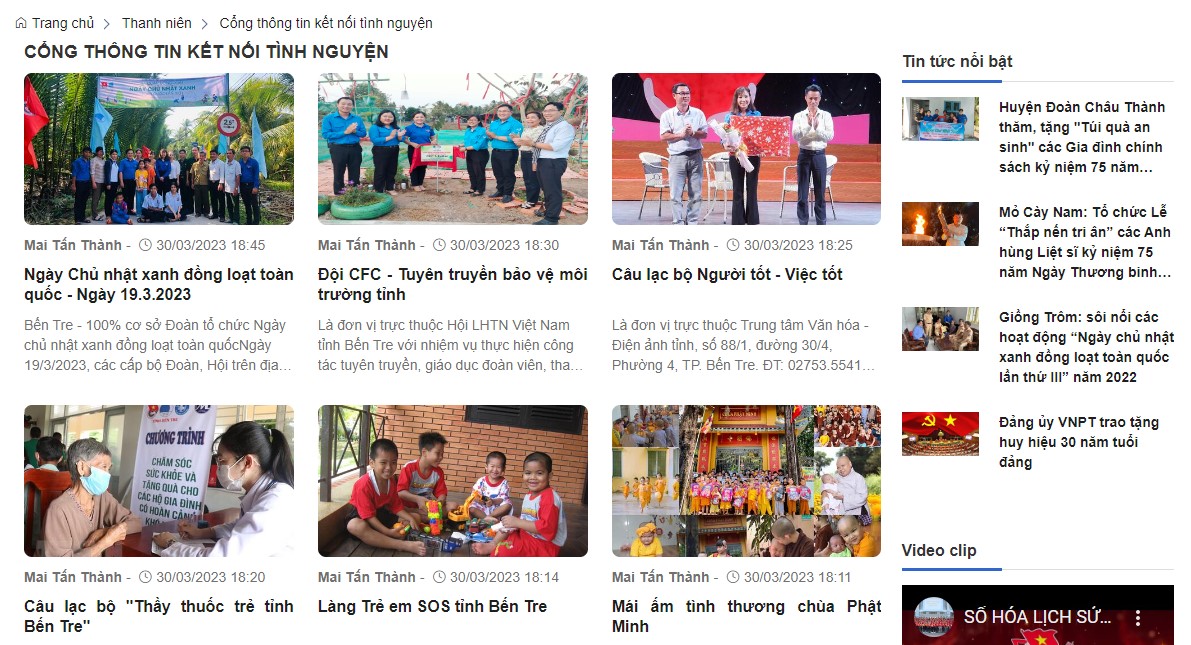Open Mỏ Cày Nam Thắp nến tri ân news
This screenshot has height=645, width=1191.
pyautogui.click(x=1084, y=242)
